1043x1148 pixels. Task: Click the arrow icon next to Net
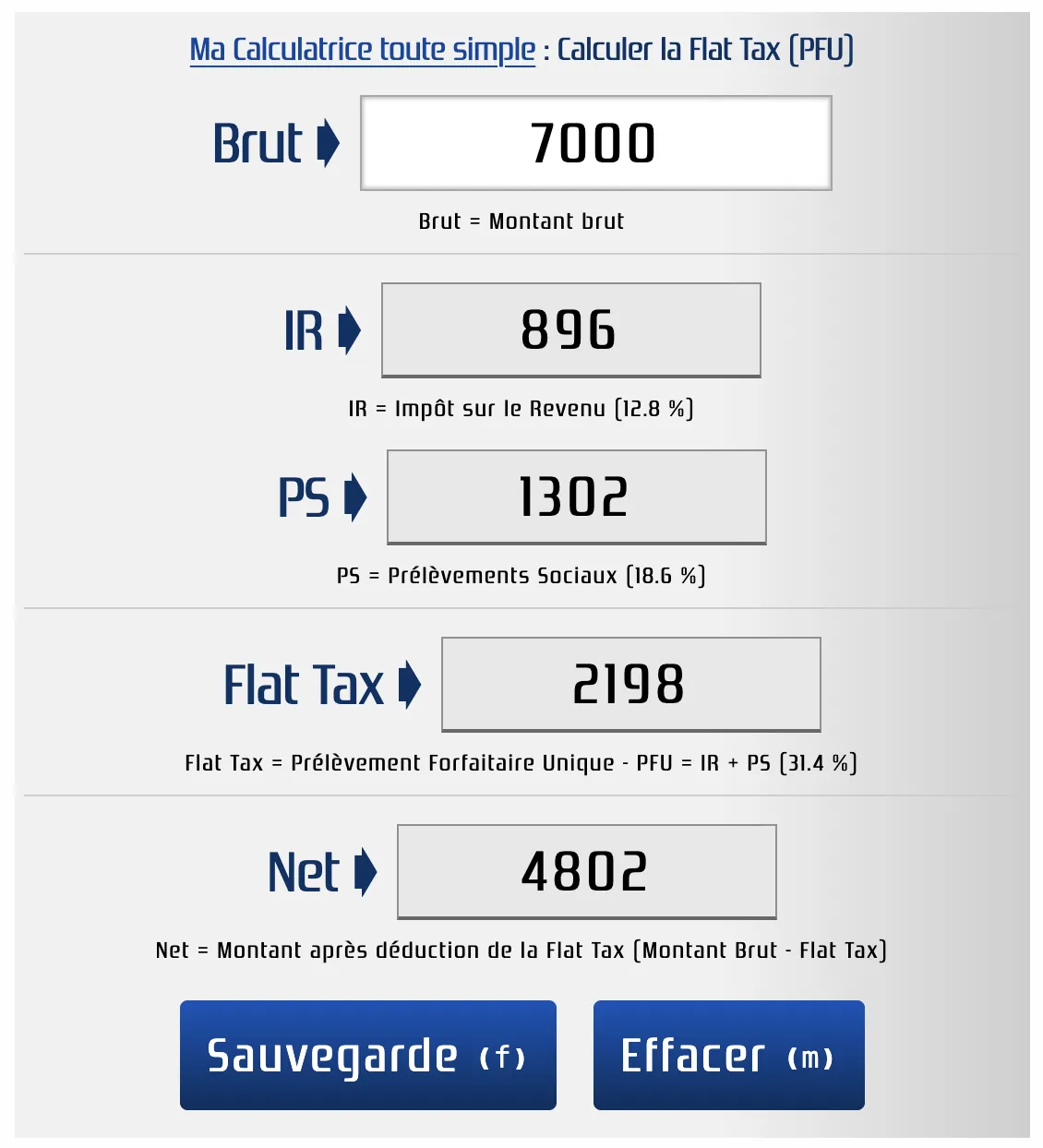(365, 871)
